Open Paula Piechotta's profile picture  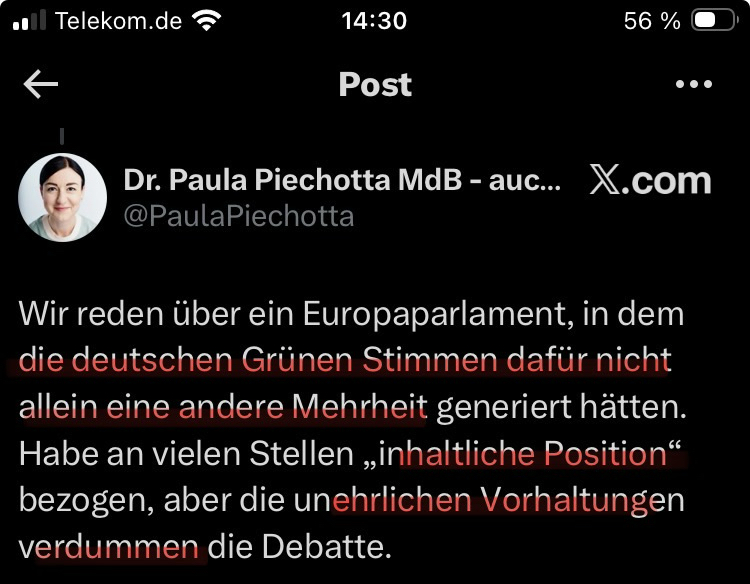[x=63, y=197]
